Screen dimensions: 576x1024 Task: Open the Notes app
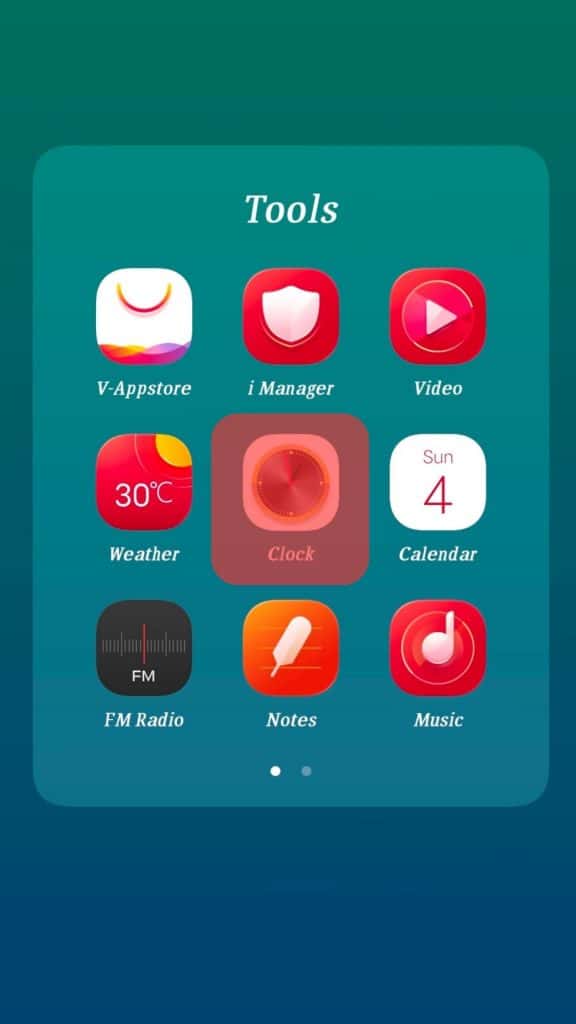click(x=291, y=648)
